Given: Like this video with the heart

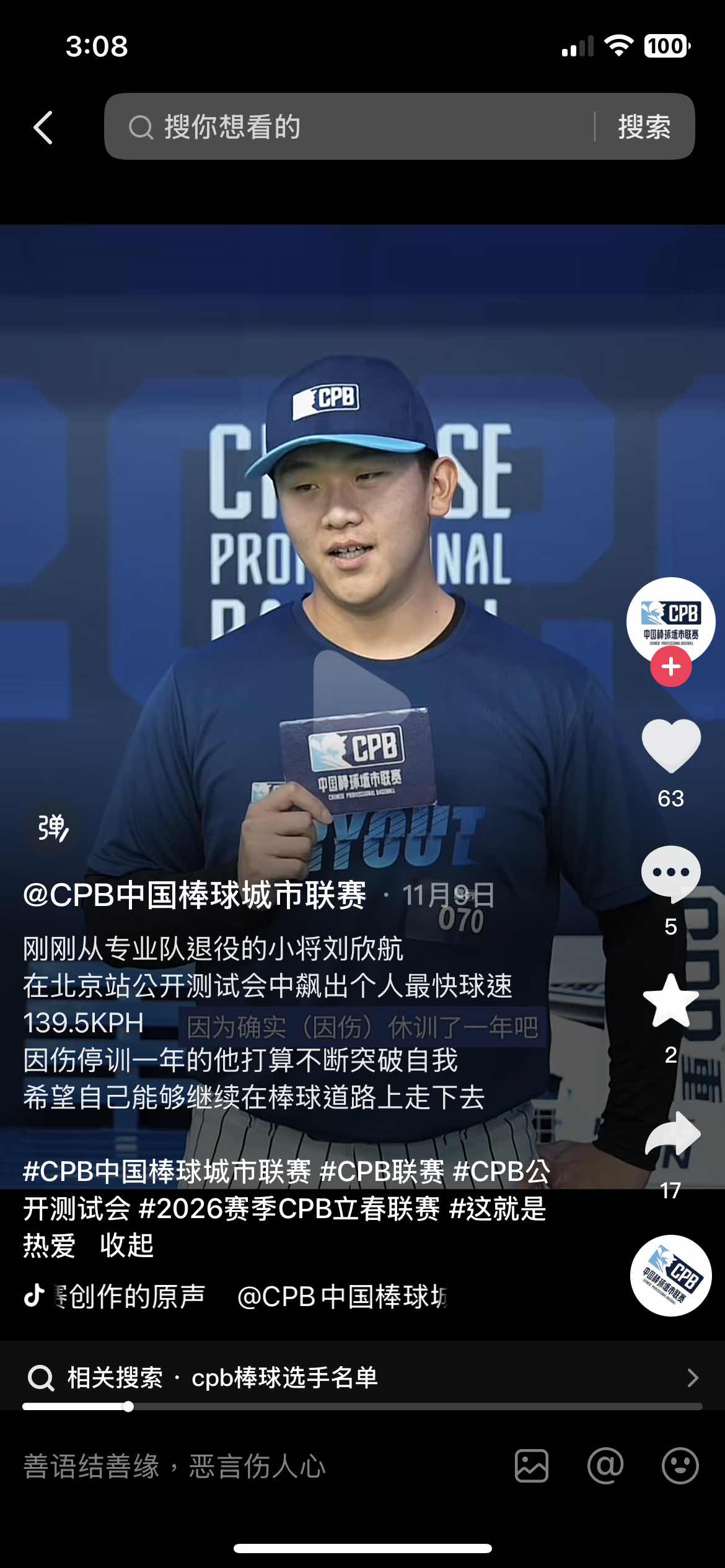Looking at the screenshot, I should click(x=670, y=746).
